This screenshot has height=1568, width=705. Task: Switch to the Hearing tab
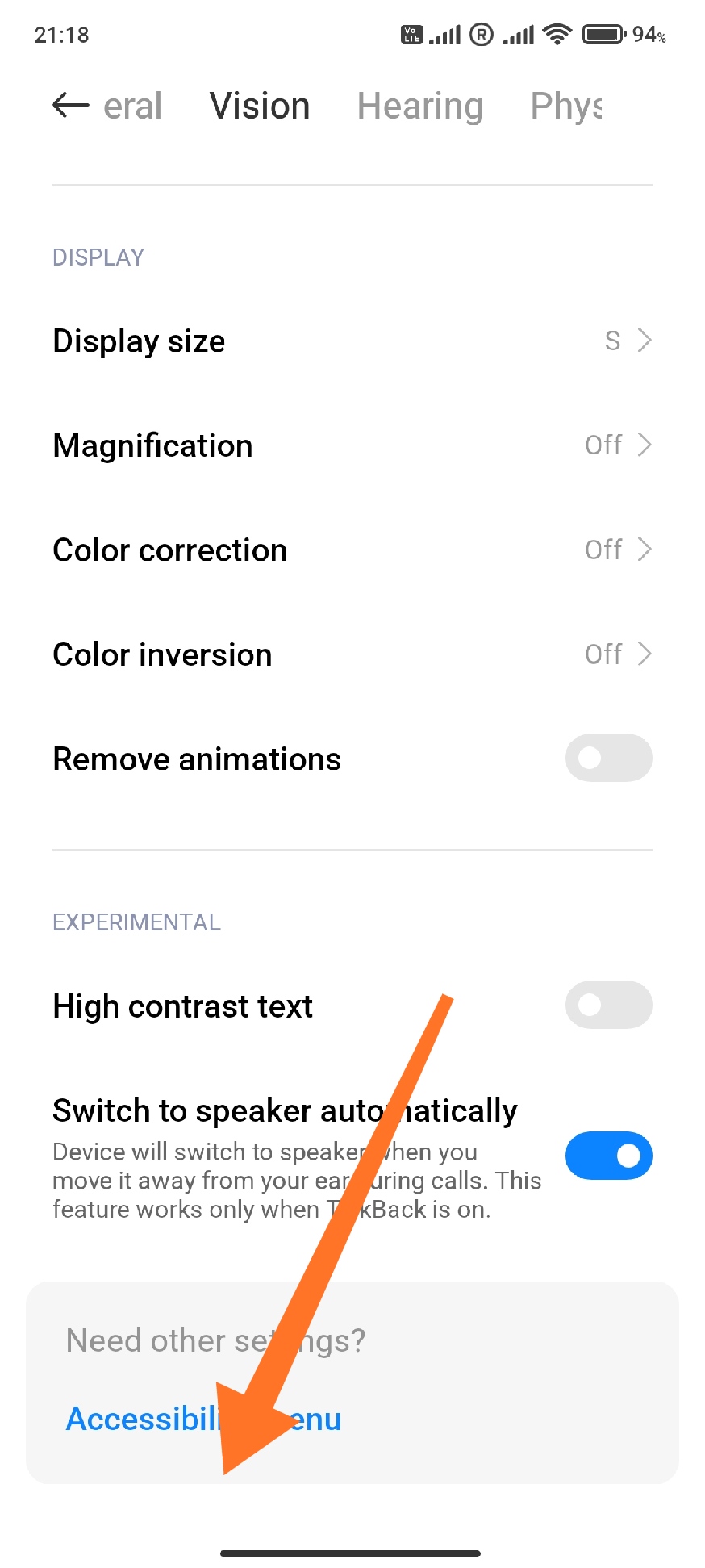[x=419, y=106]
